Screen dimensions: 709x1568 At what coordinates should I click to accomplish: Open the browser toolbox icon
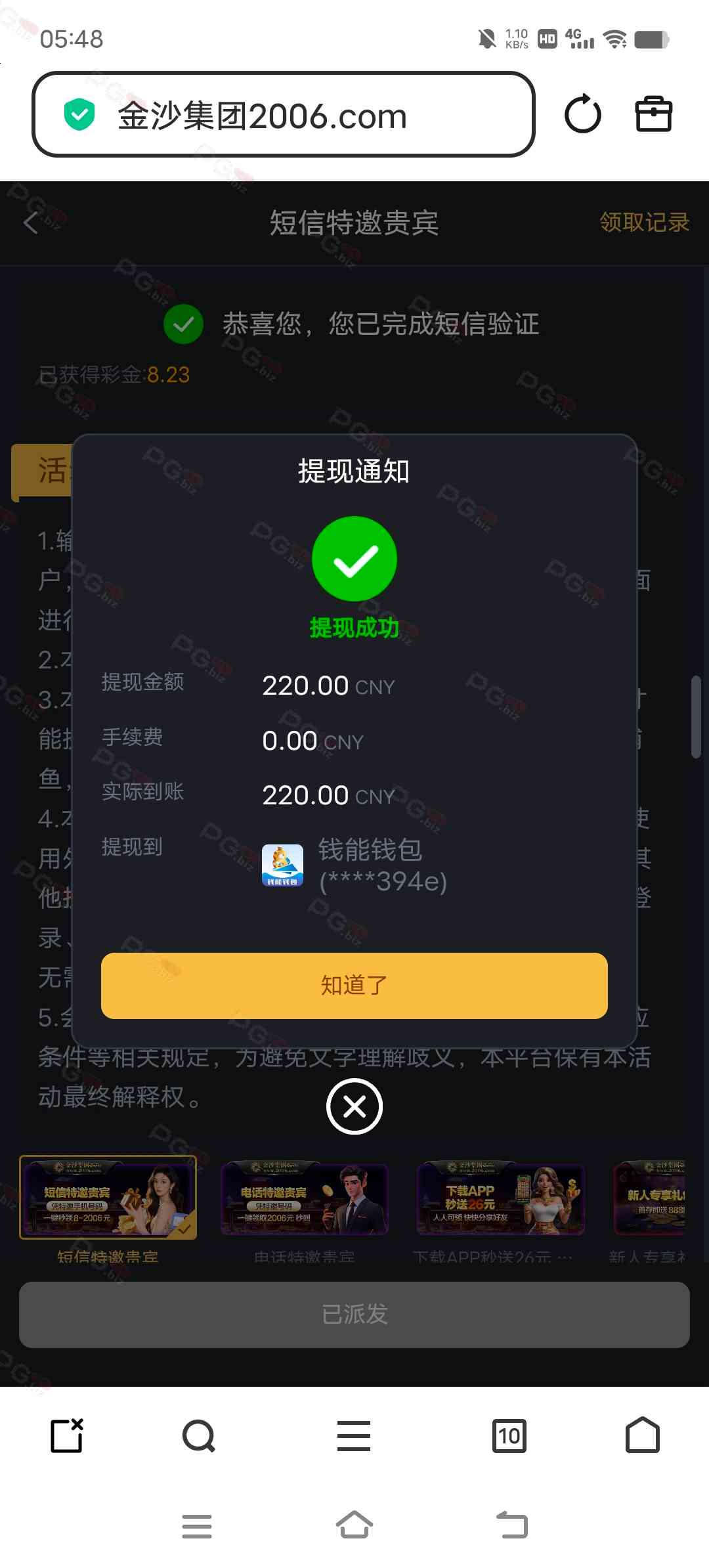click(x=653, y=115)
